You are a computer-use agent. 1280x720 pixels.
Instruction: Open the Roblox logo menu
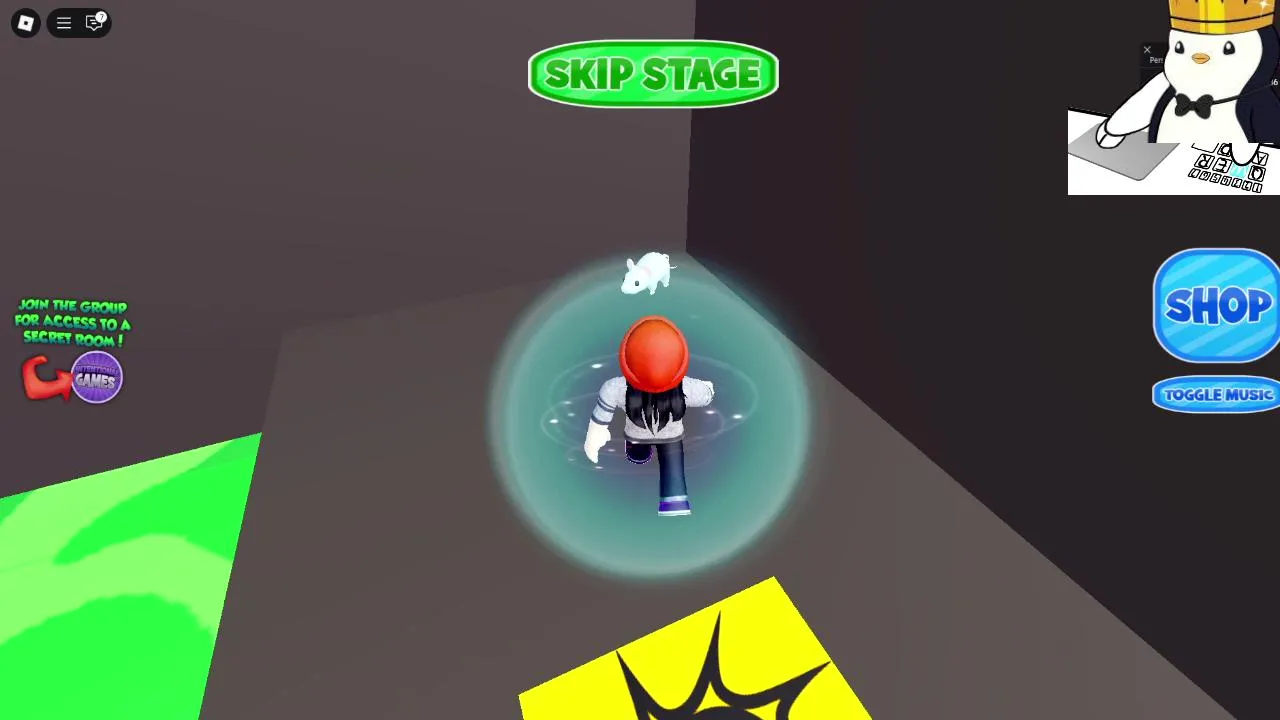click(26, 23)
